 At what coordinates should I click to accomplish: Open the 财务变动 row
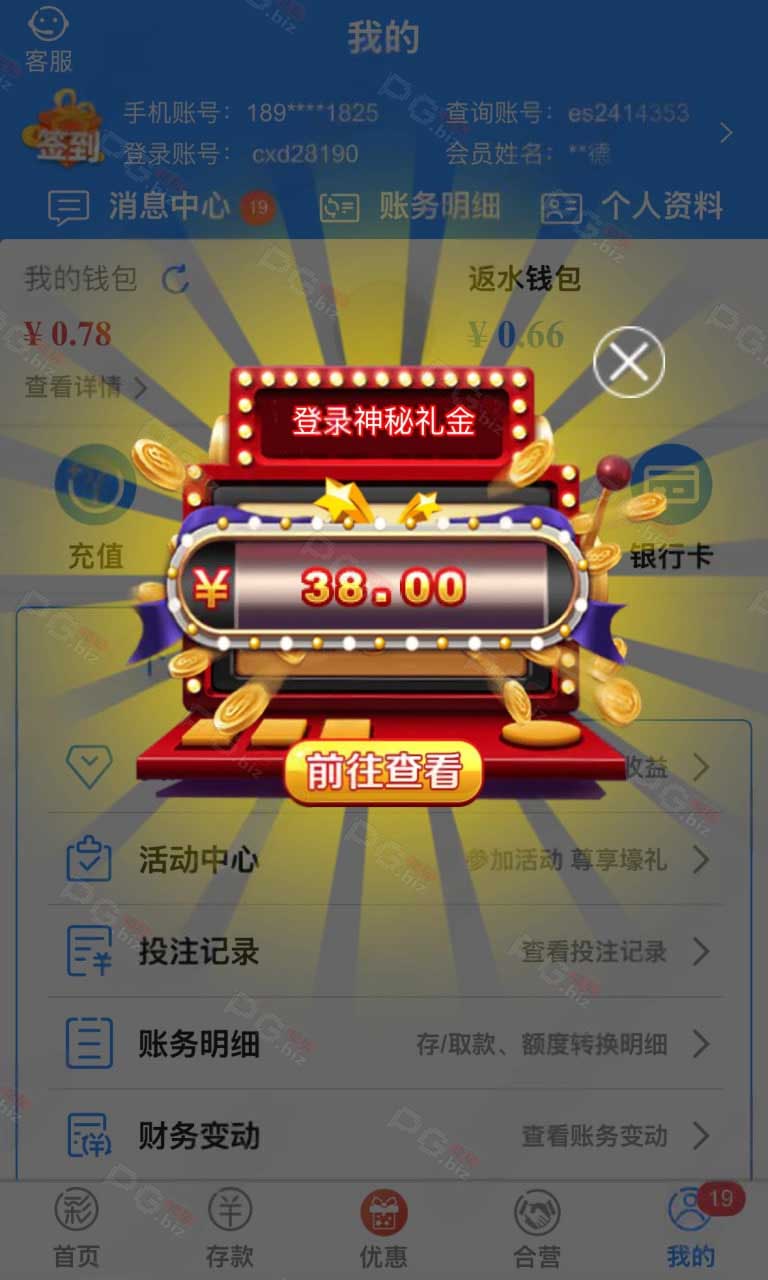(386, 1136)
